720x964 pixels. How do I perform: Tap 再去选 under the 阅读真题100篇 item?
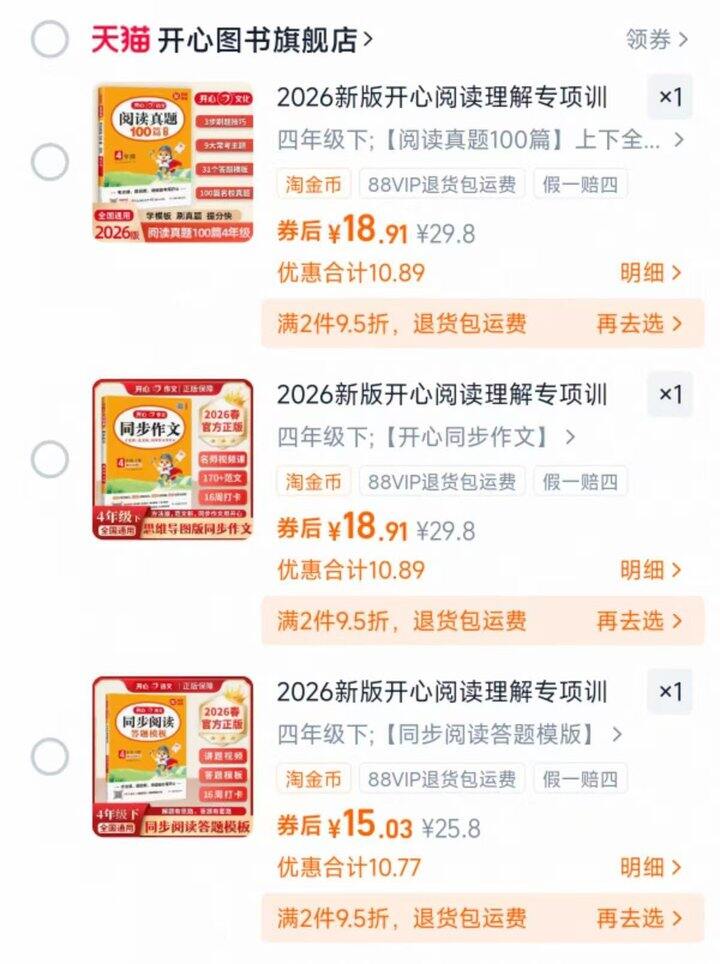tap(640, 324)
